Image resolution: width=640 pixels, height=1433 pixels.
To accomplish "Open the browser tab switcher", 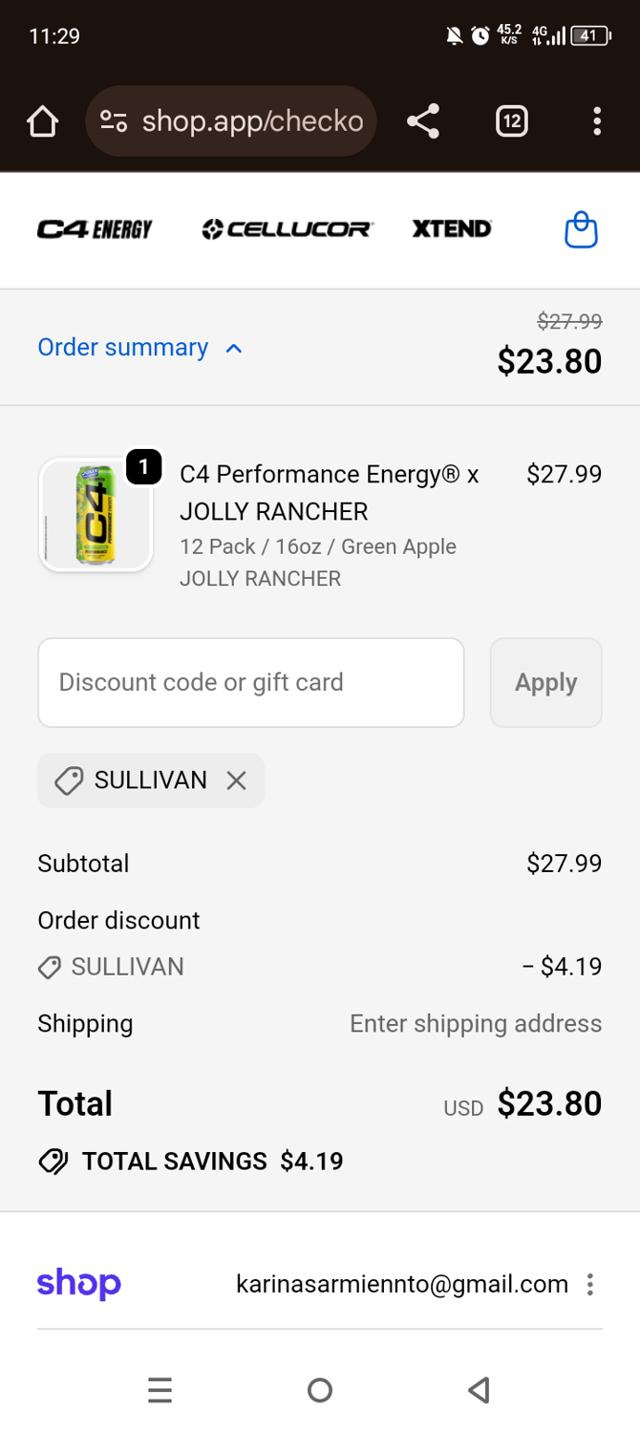I will click(511, 122).
